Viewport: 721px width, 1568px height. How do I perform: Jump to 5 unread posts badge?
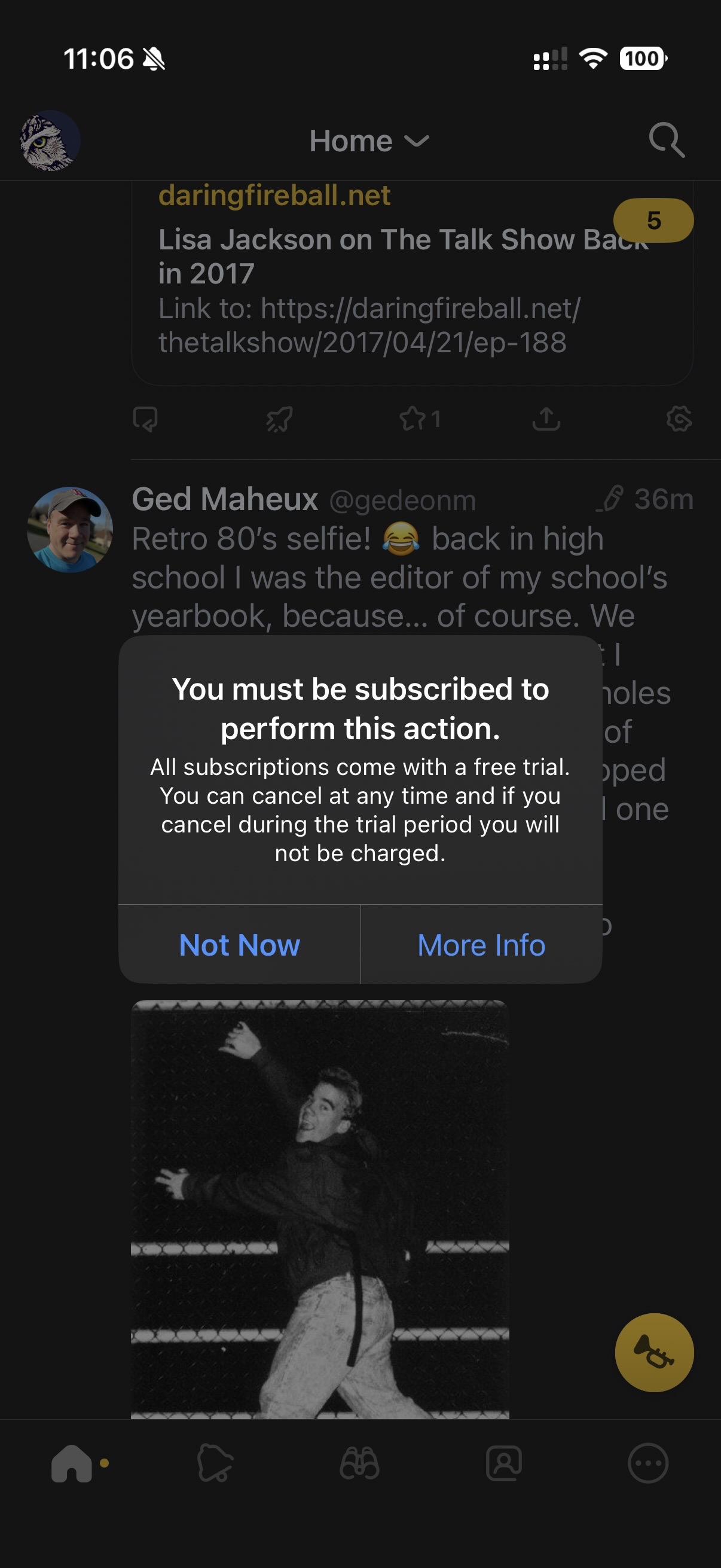(x=653, y=220)
